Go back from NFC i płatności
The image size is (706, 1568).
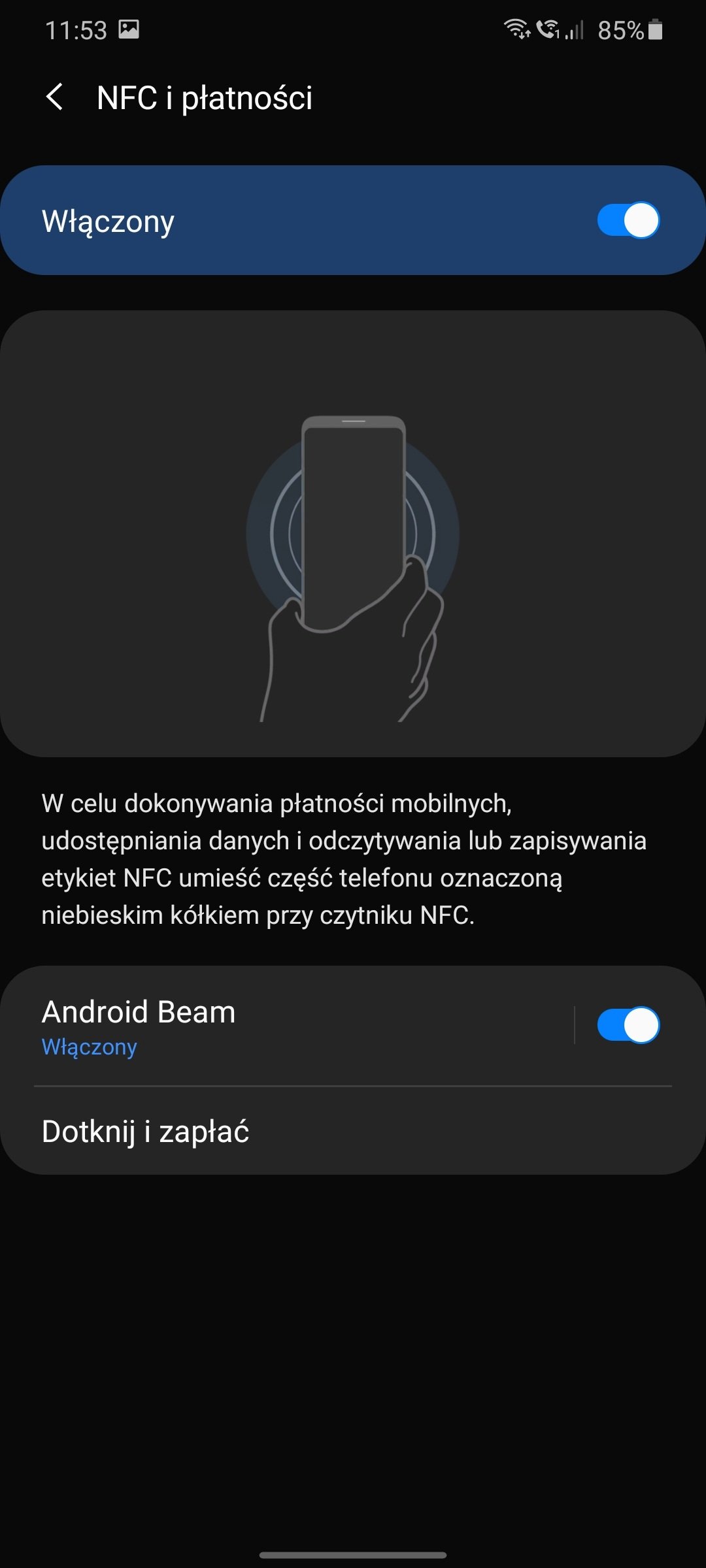(56, 97)
